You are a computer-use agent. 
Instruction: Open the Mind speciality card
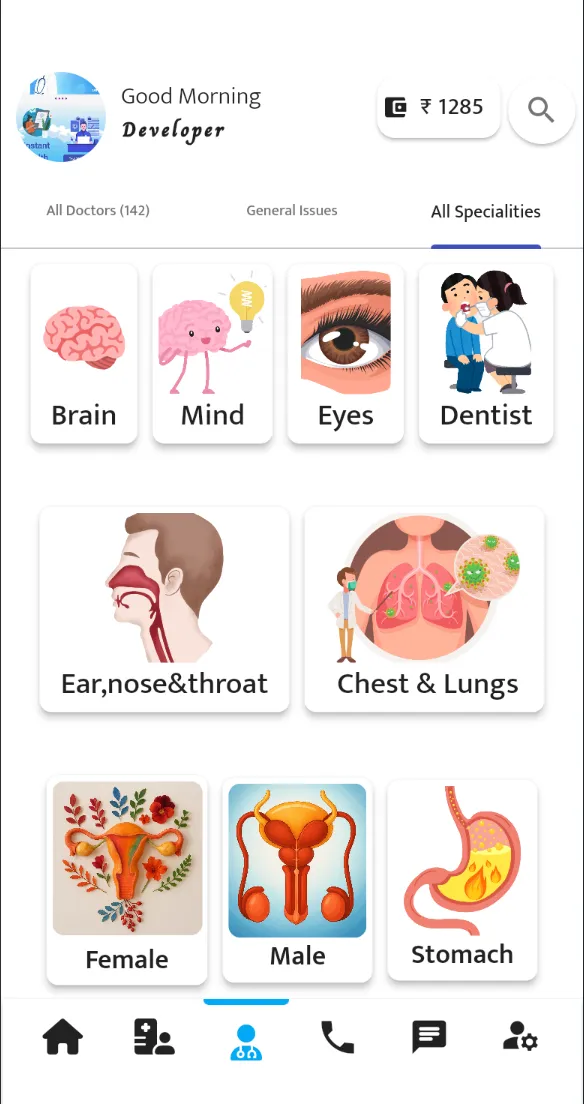coord(212,353)
